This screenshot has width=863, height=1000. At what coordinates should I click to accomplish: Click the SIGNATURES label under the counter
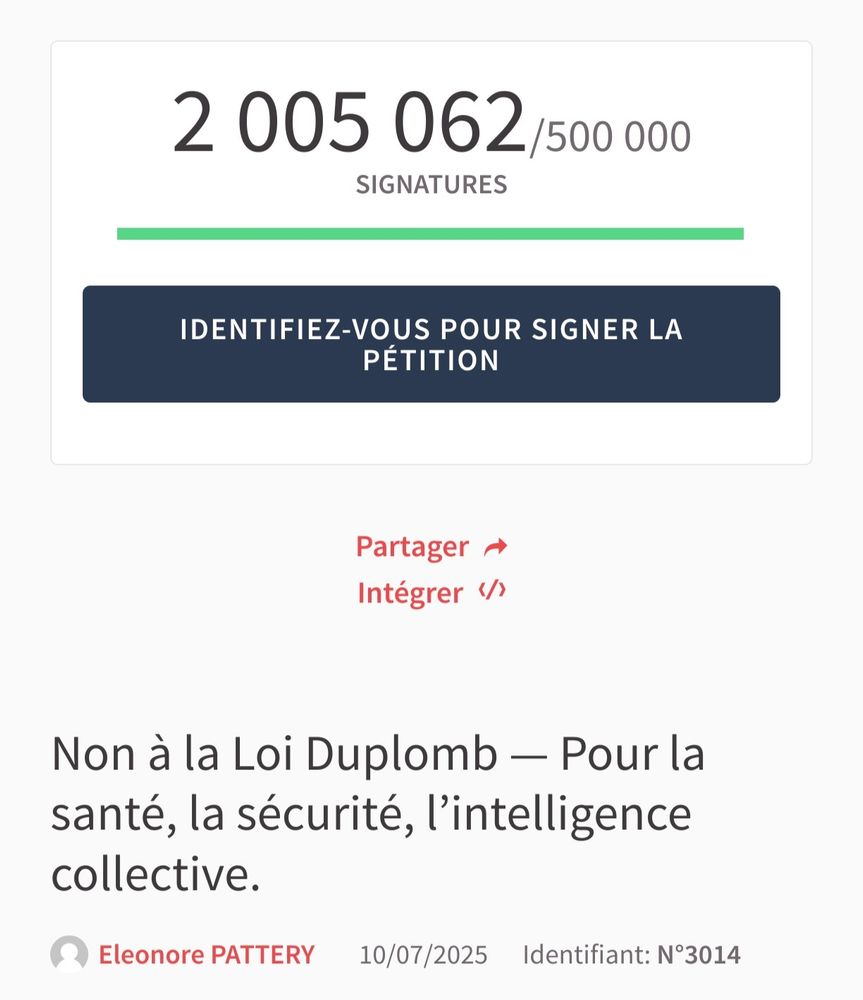click(431, 183)
